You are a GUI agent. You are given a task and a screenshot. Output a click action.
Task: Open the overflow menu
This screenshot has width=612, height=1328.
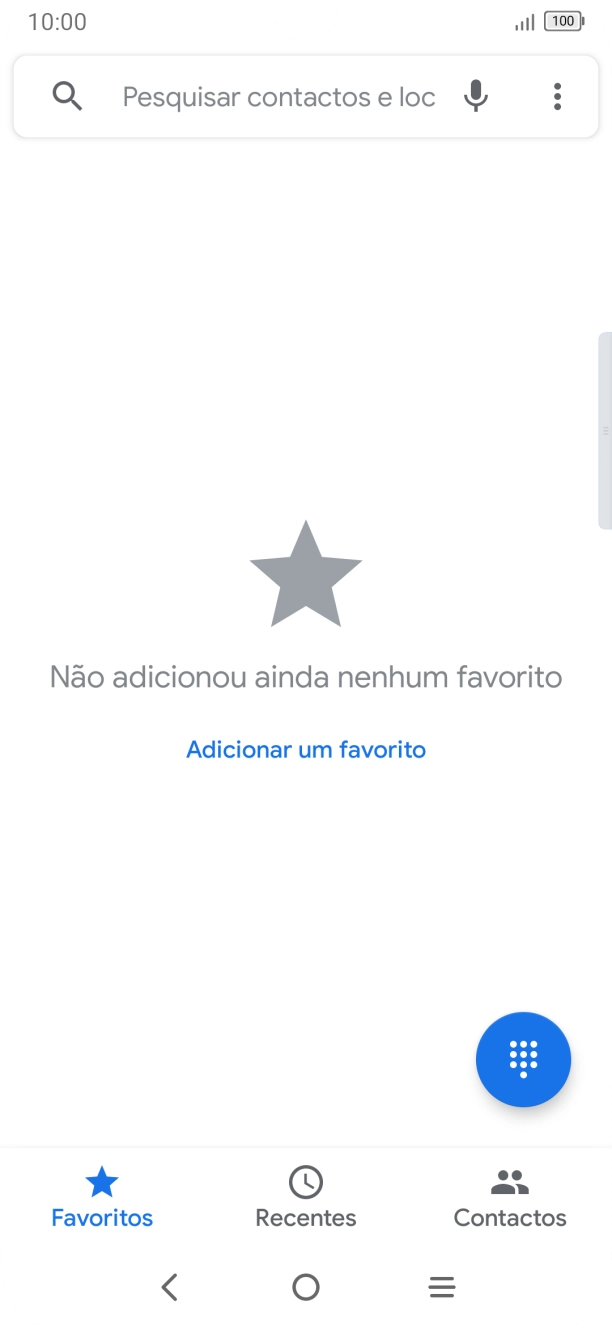point(557,97)
